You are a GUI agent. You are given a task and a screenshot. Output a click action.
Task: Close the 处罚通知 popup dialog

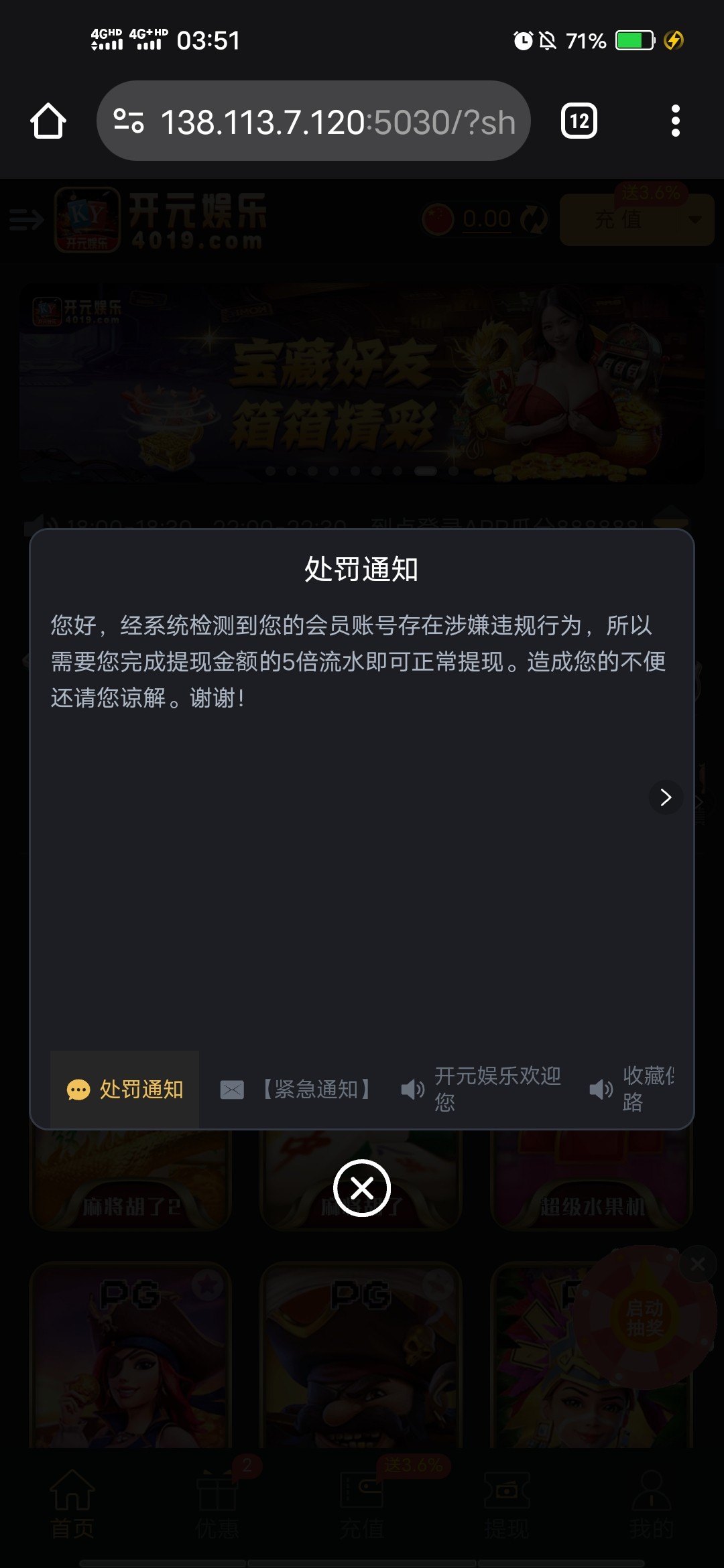coord(362,1188)
